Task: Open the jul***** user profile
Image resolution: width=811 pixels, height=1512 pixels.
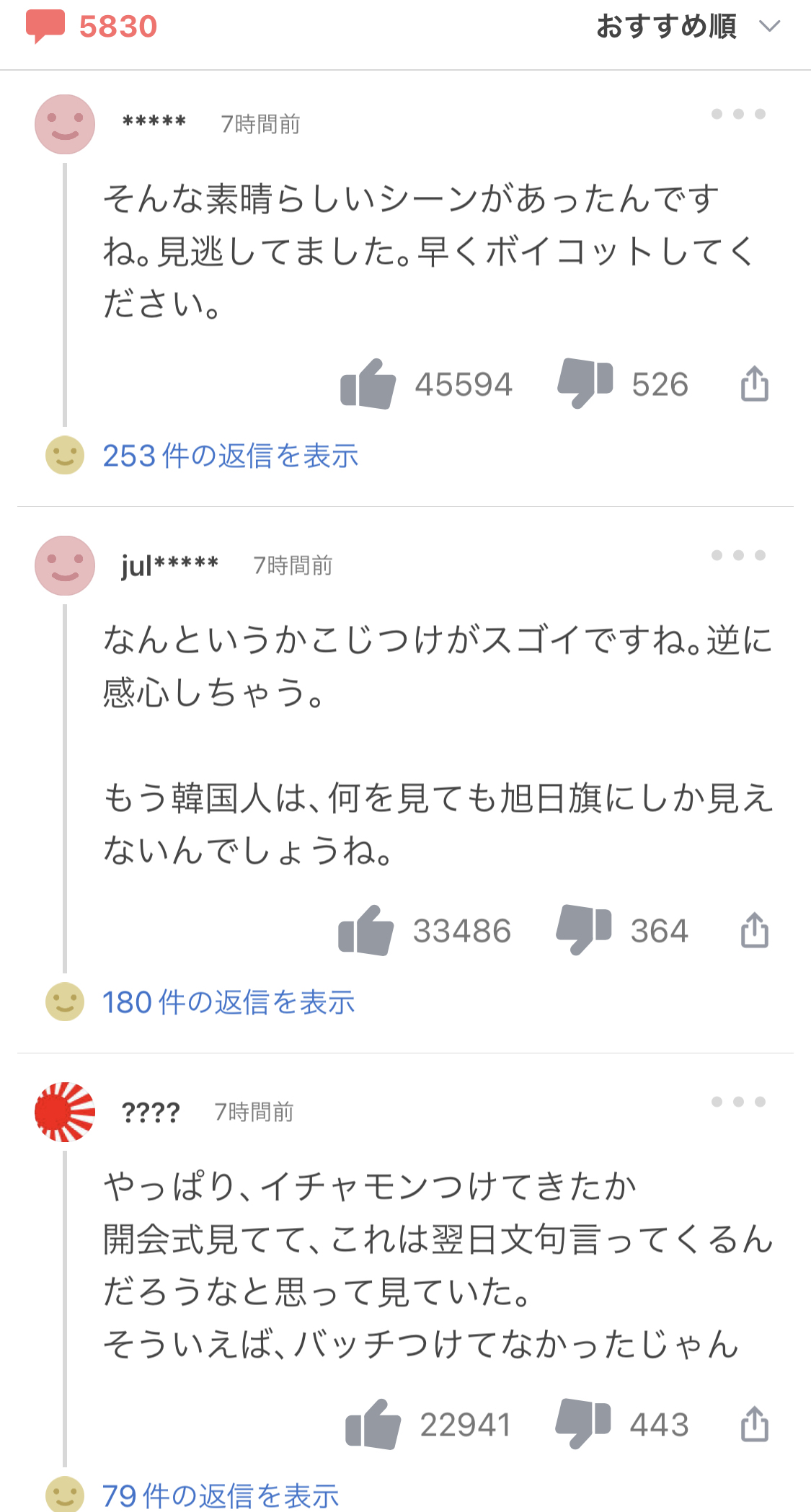Action: tap(169, 565)
